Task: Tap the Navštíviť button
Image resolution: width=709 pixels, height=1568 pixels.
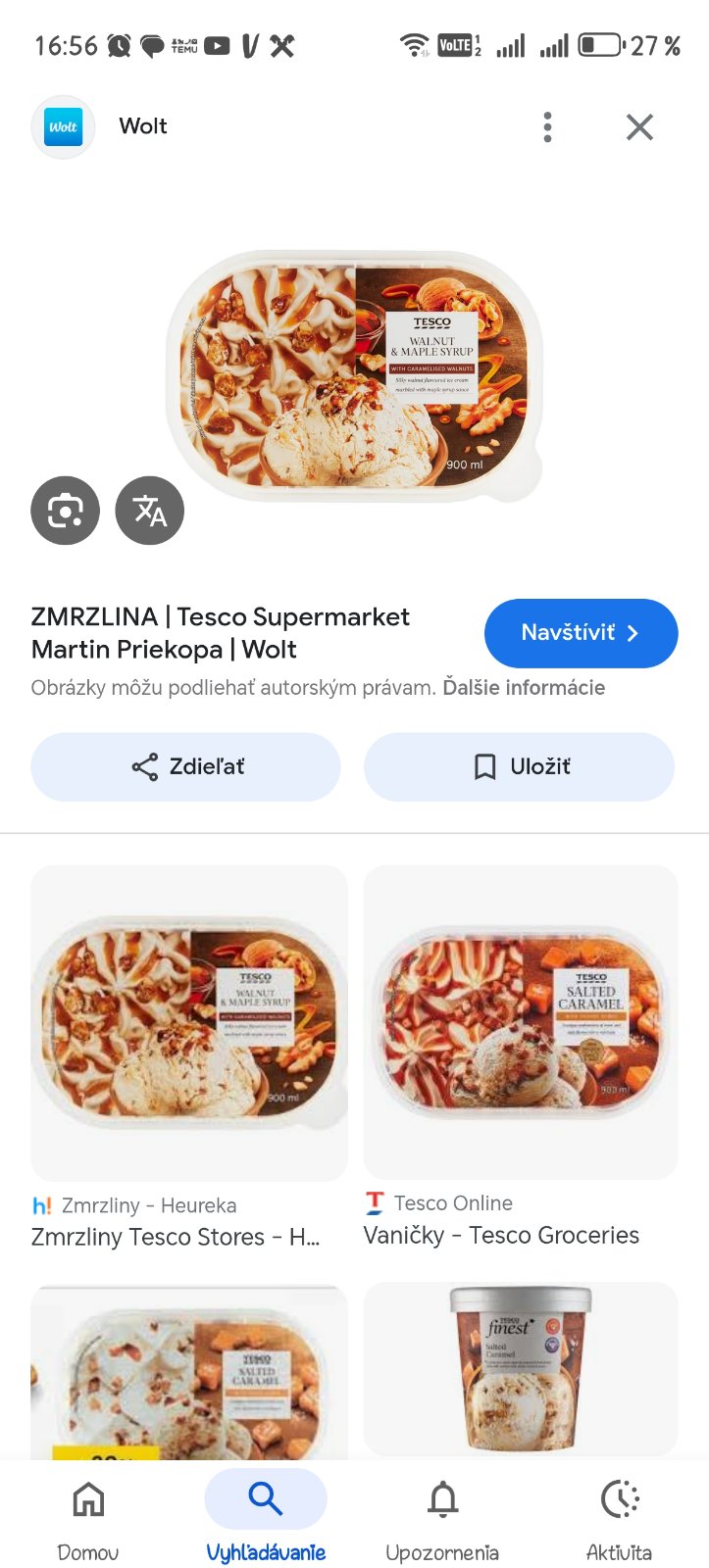Action: tap(581, 633)
